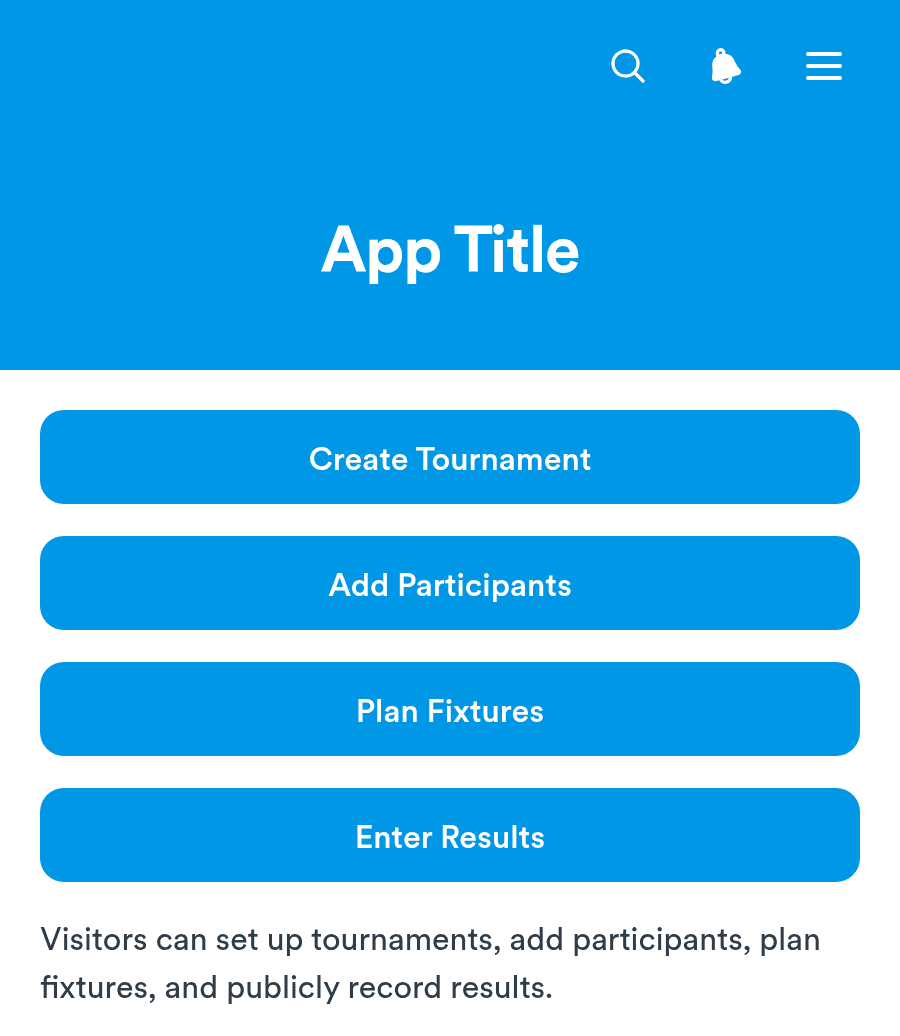
Task: Open the notifications bell
Action: click(726, 66)
